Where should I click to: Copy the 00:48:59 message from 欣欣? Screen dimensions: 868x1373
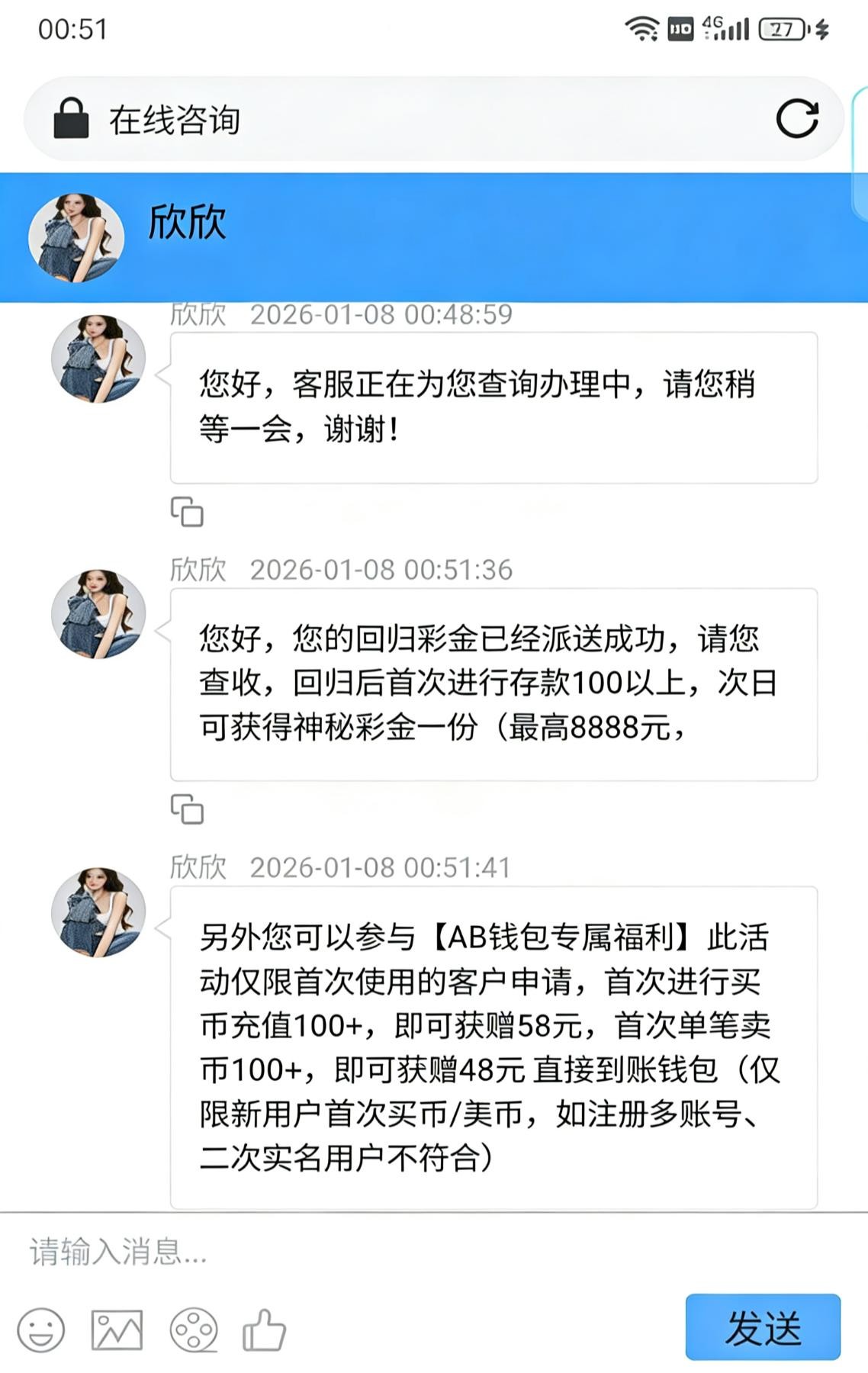click(x=187, y=513)
